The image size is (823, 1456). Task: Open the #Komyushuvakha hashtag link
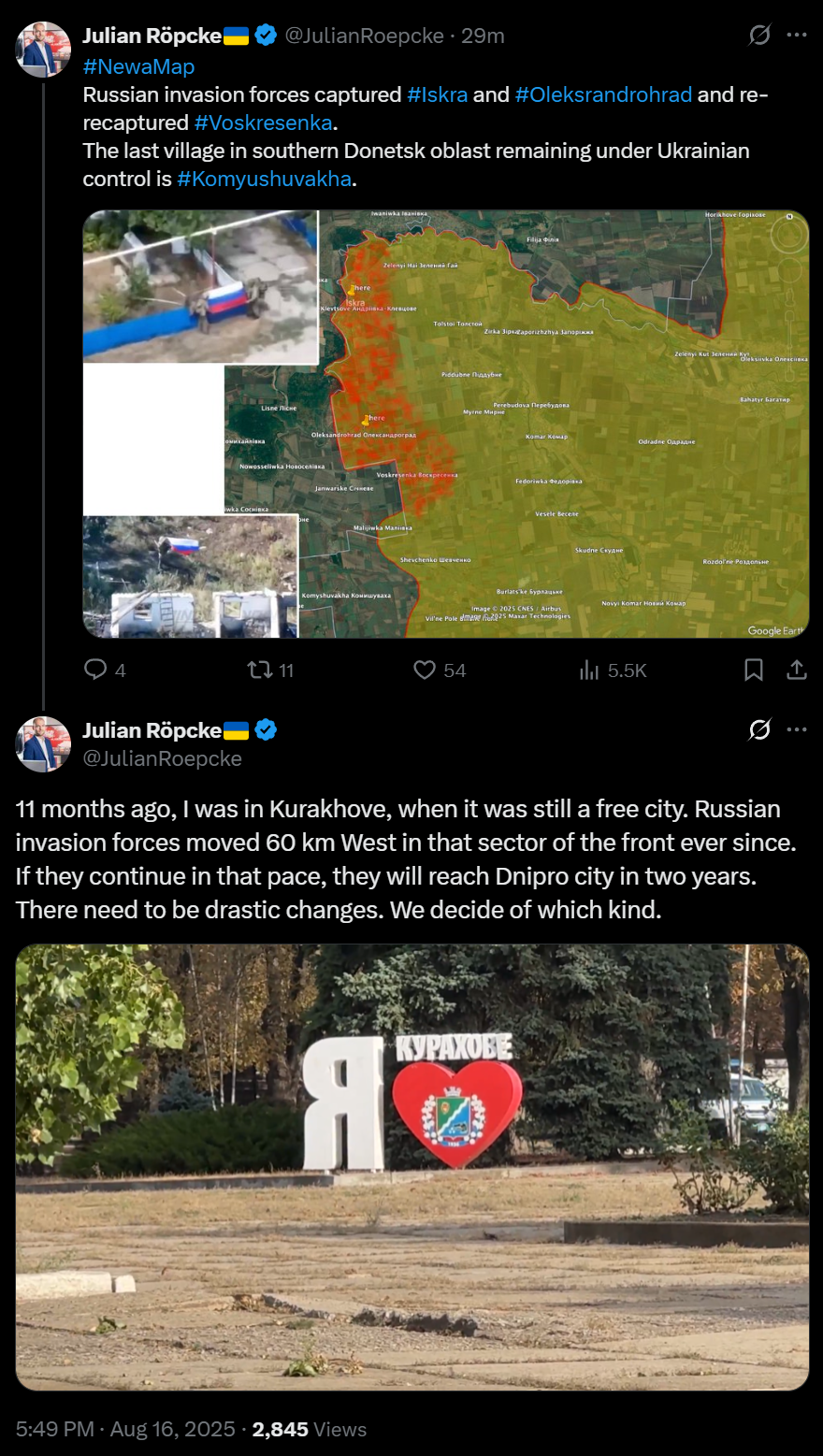coord(264,179)
